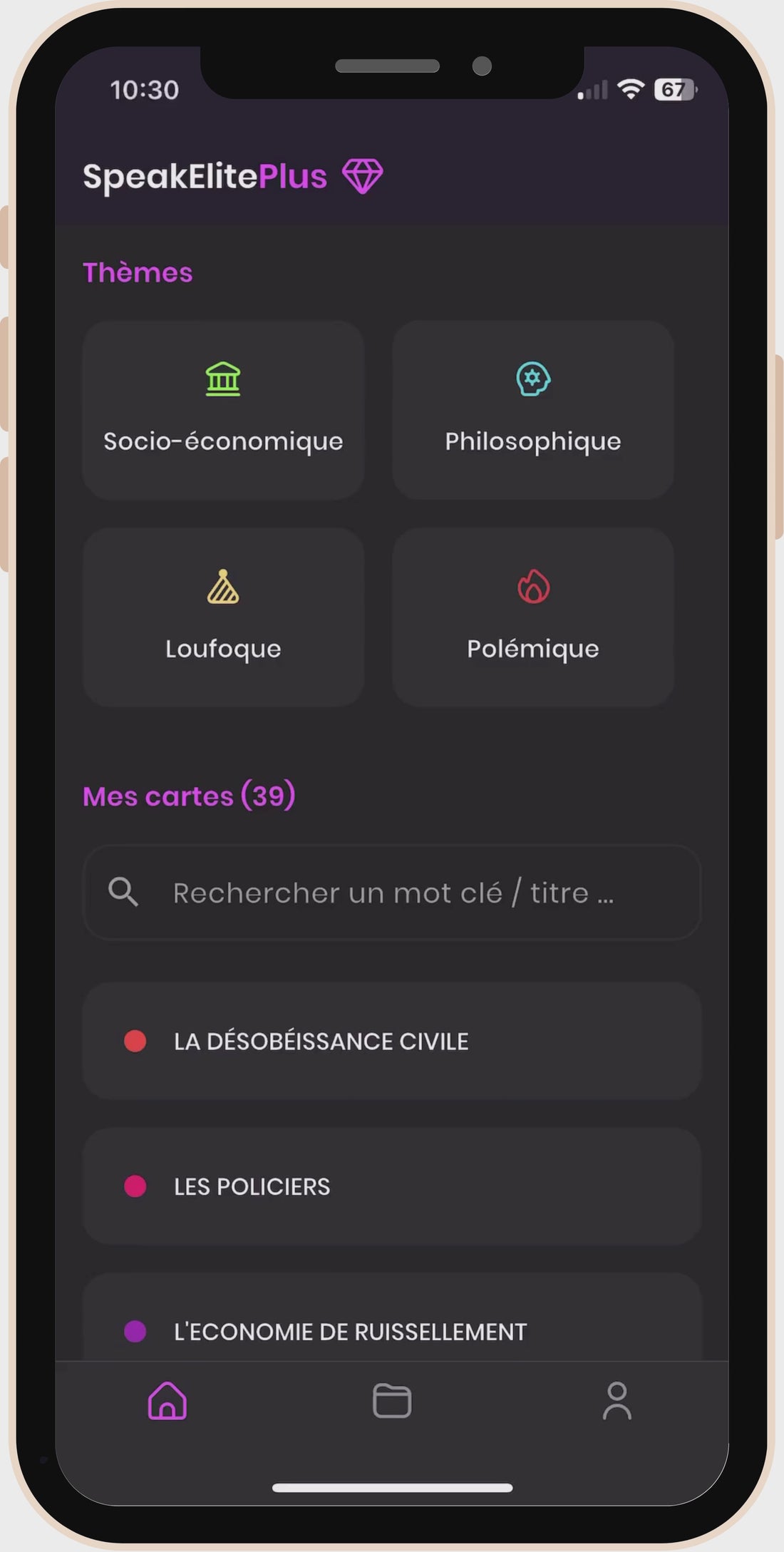Open the card L'Economie de Ruissellement
The height and width of the screenshot is (1552, 784).
pos(392,1317)
